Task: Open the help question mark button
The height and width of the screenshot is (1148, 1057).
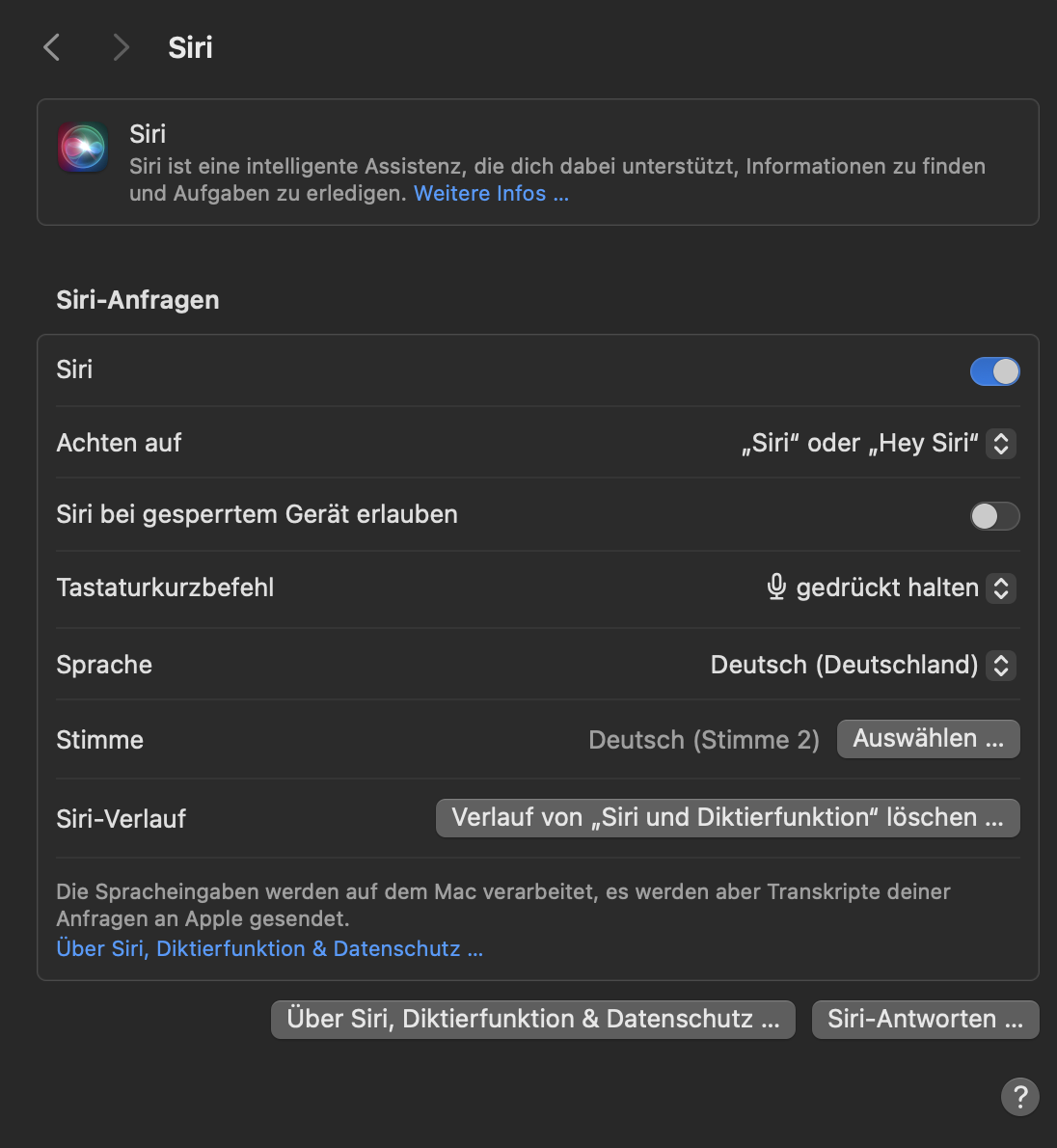Action: [1019, 1097]
